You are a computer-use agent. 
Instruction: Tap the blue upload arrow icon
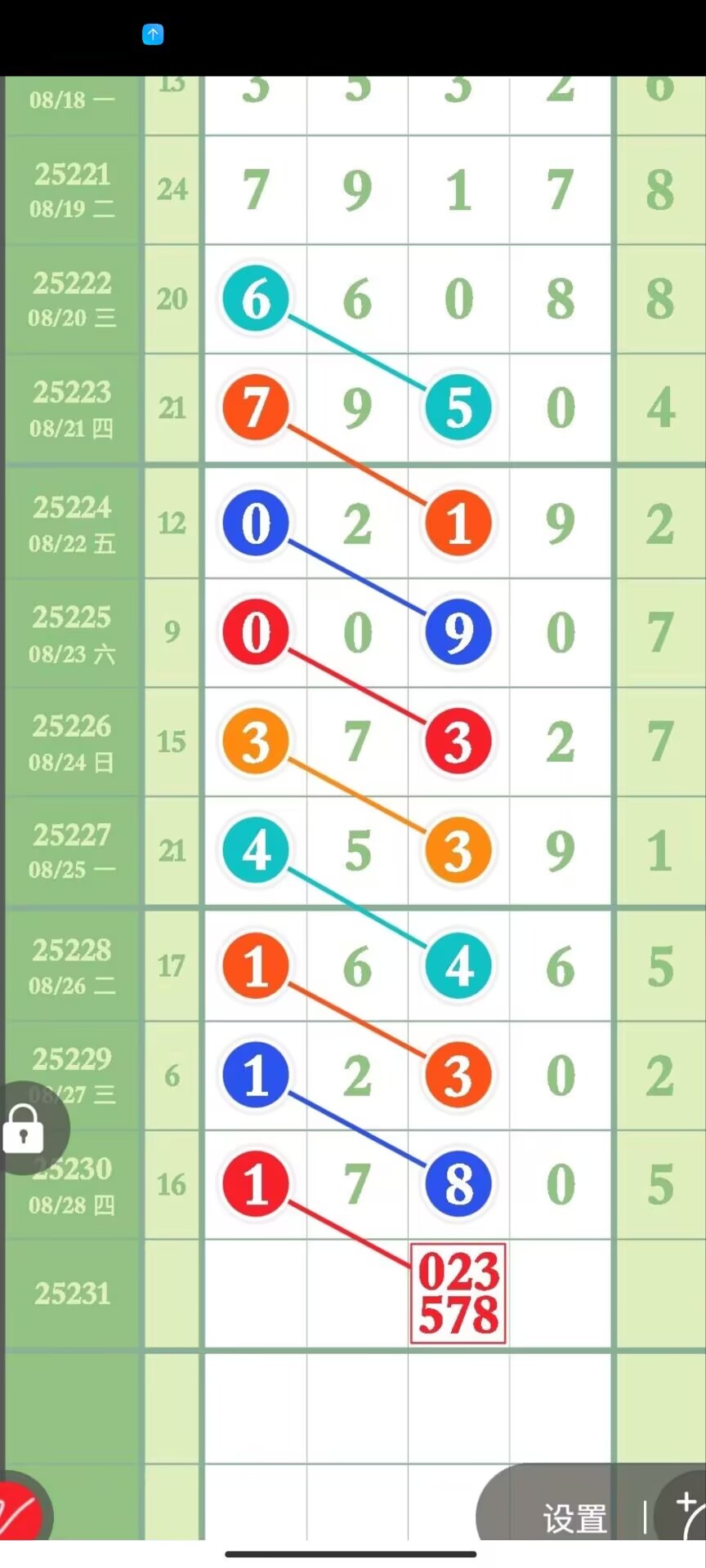click(x=153, y=34)
